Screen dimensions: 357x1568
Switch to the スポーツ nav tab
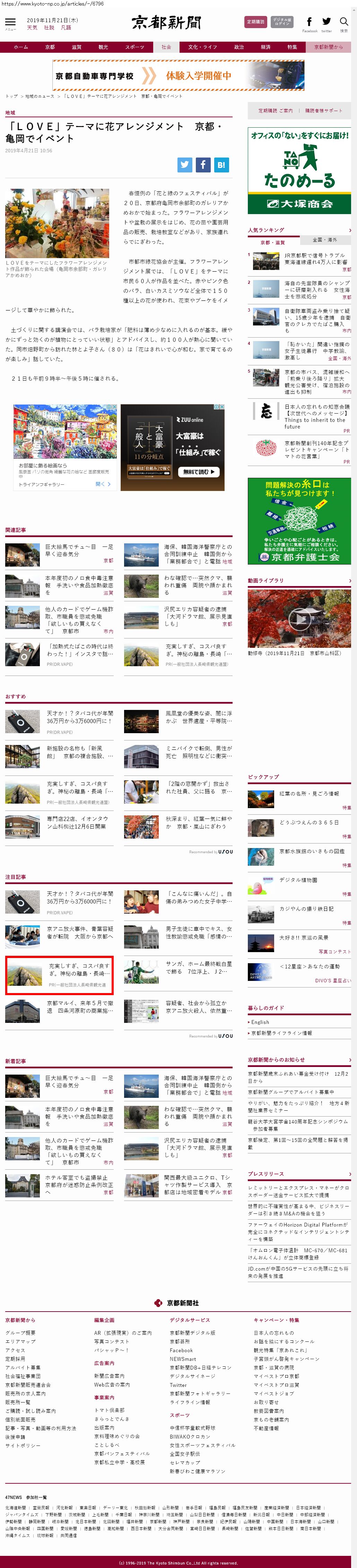134,47
